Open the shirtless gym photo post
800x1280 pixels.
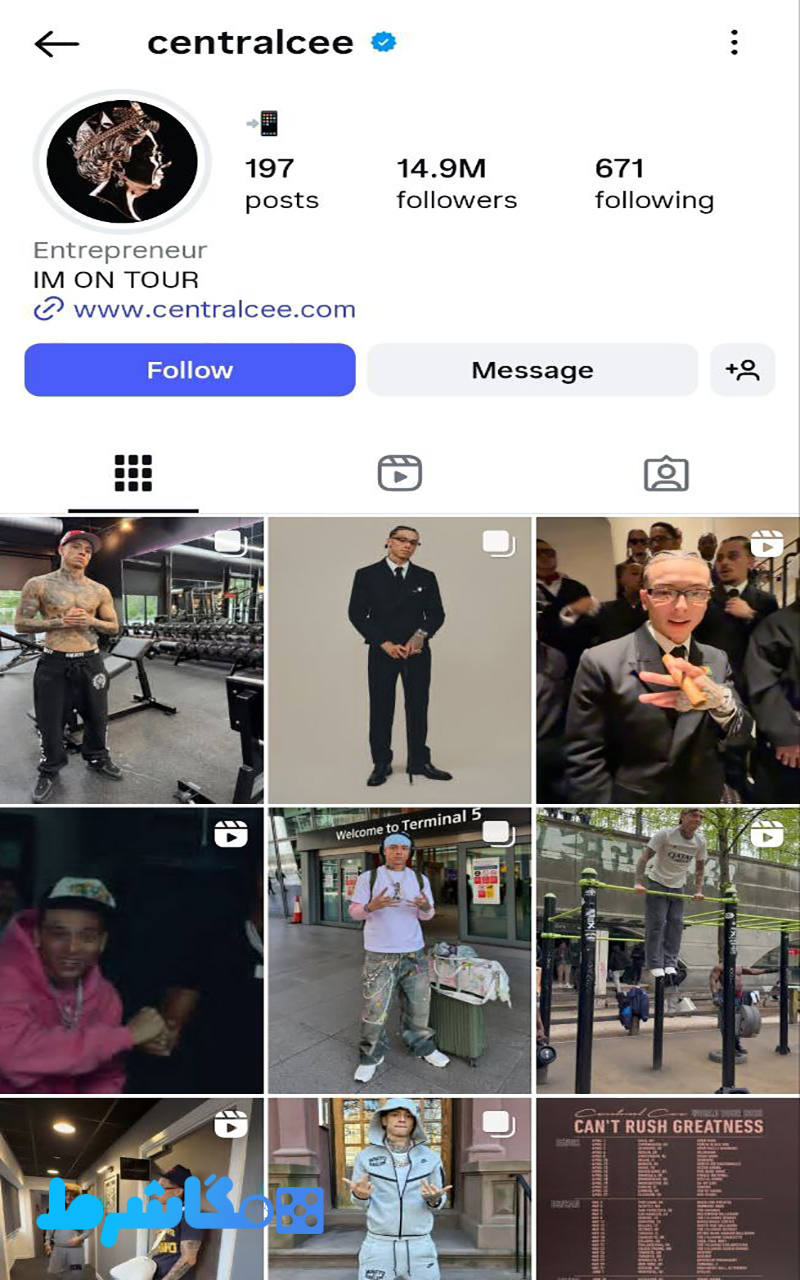[131, 660]
